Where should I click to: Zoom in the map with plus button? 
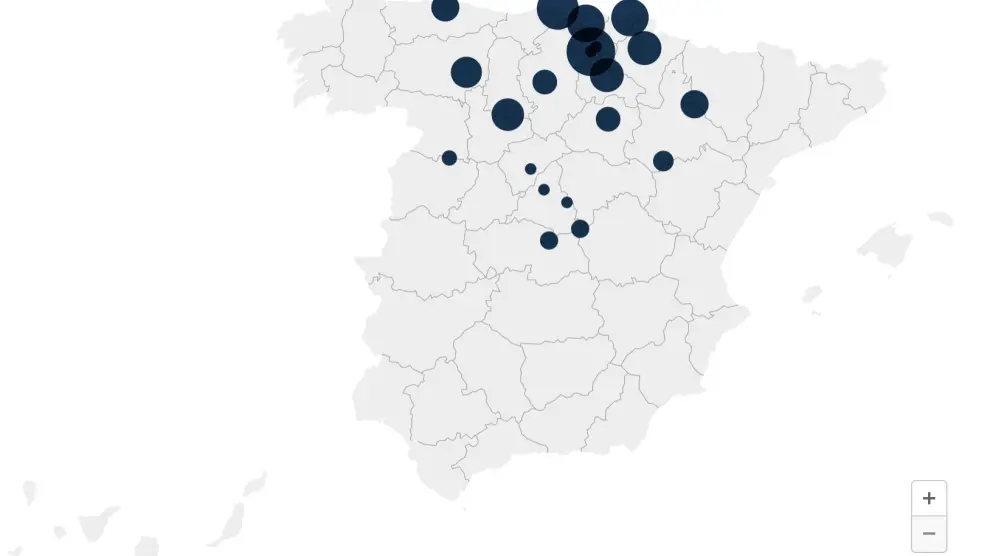928,498
